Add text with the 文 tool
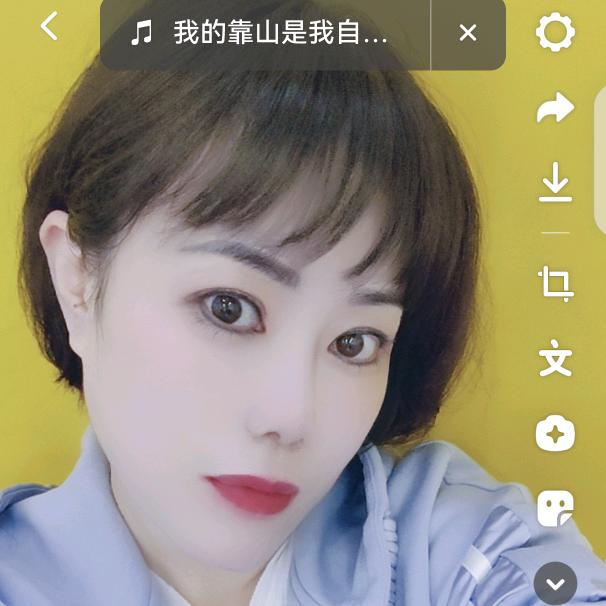Viewport: 606px width, 606px height. tap(555, 359)
